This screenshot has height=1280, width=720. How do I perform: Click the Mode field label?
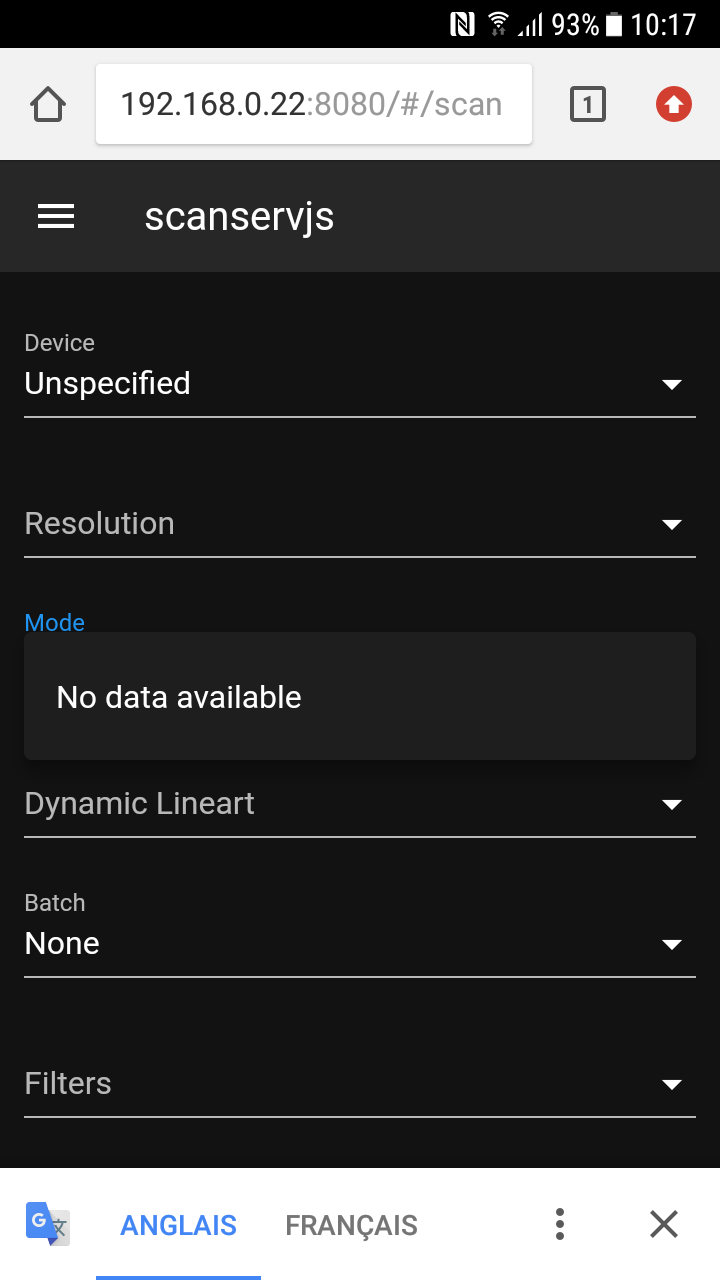[54, 622]
